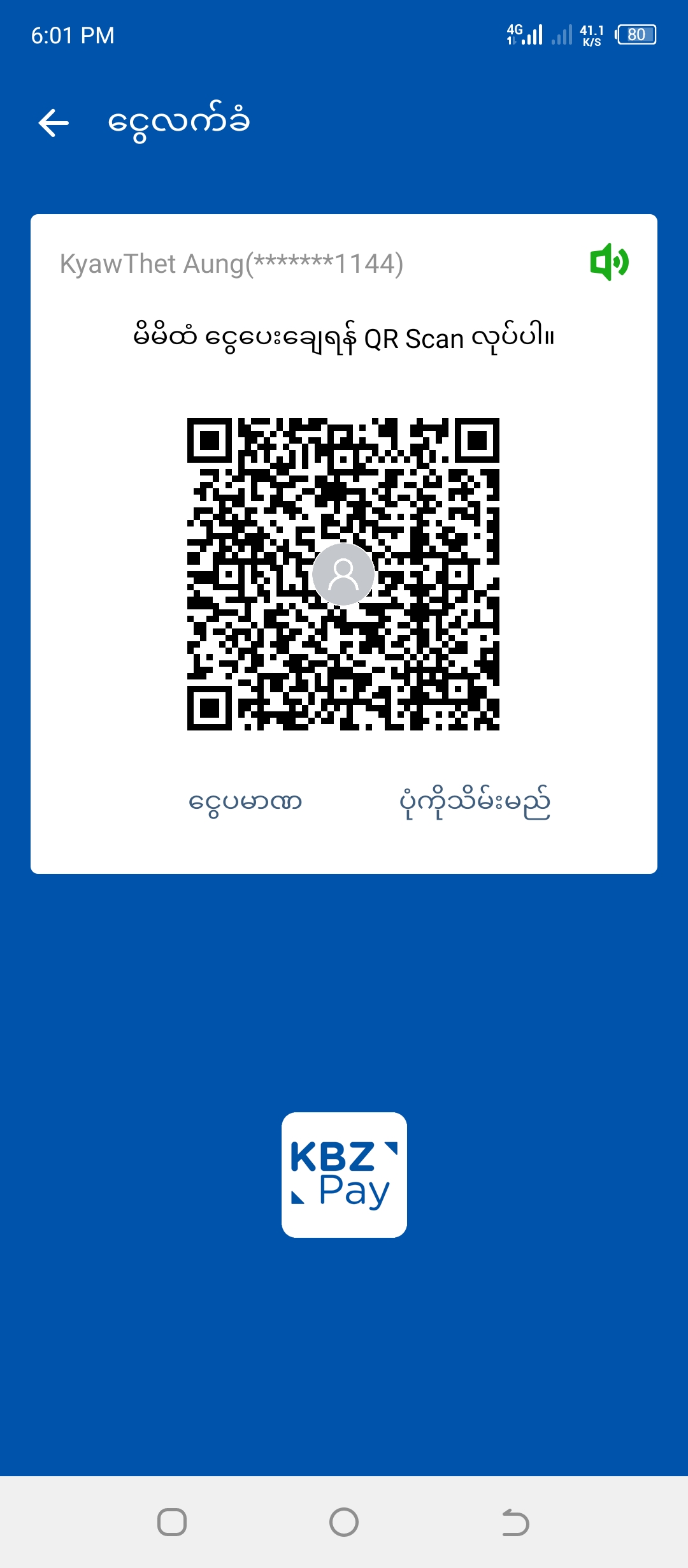Save the QR image with ပုံကိုသိမ်းမည်

tap(475, 802)
